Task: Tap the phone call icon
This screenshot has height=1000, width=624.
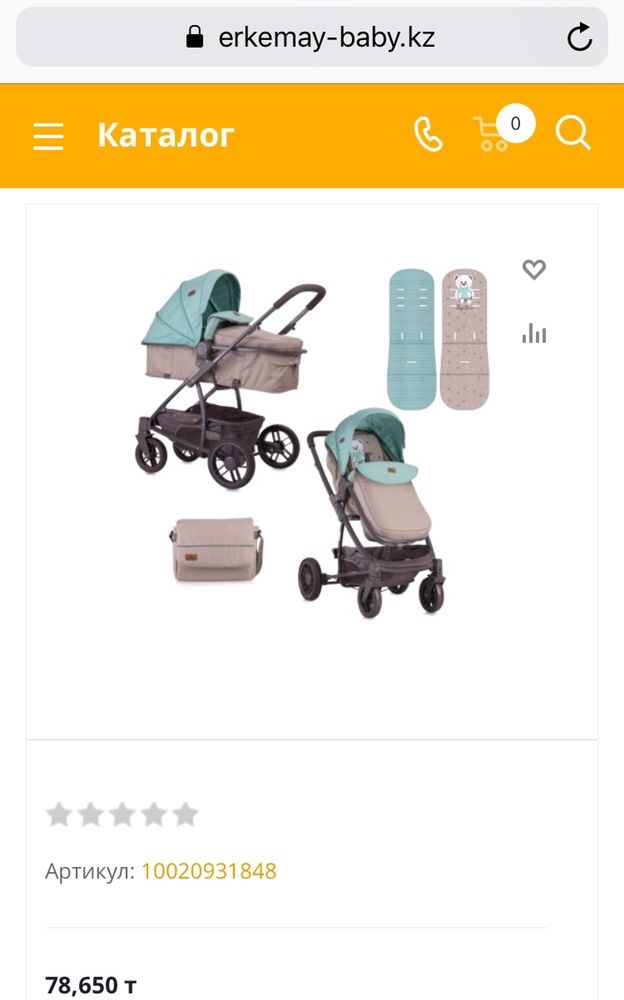Action: pyautogui.click(x=429, y=134)
